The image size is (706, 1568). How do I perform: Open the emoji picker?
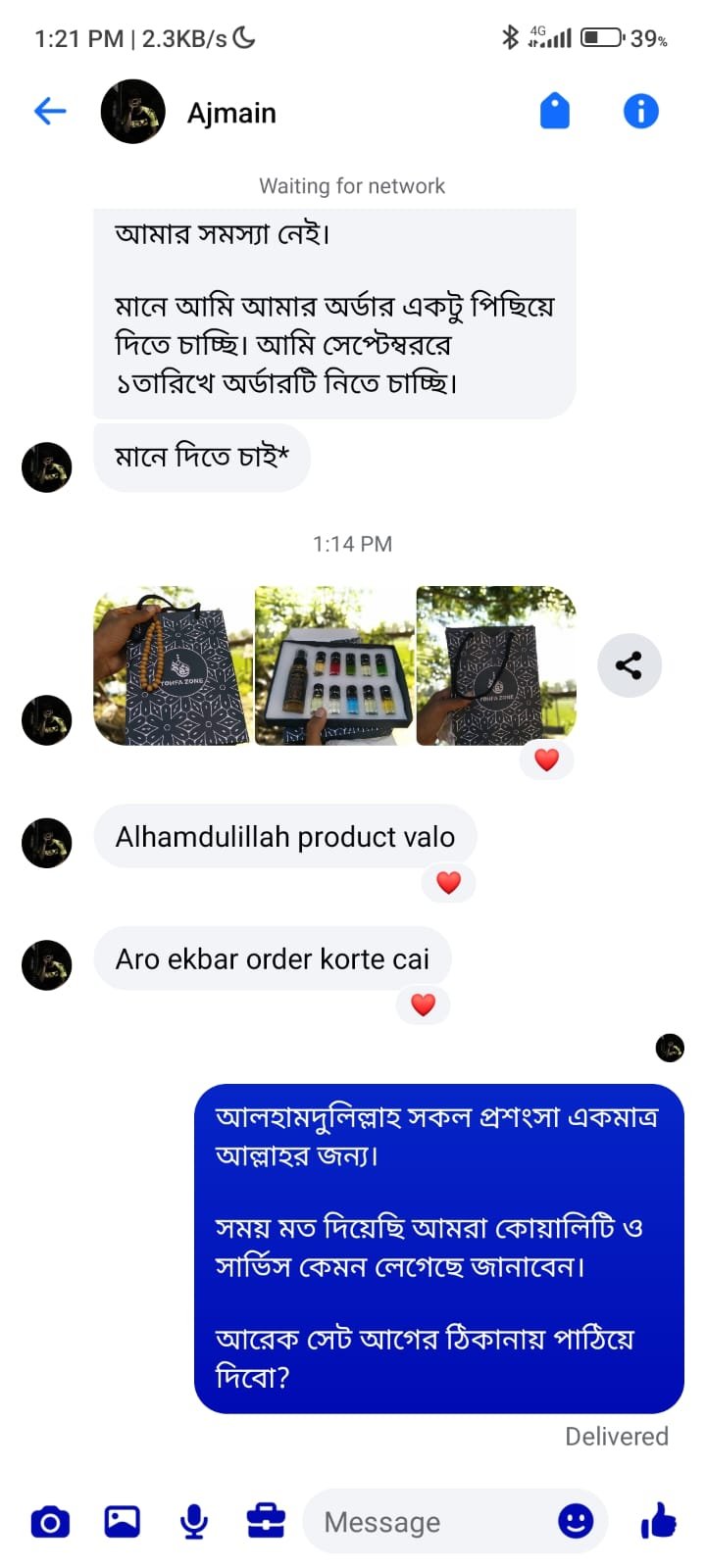pos(576,1521)
